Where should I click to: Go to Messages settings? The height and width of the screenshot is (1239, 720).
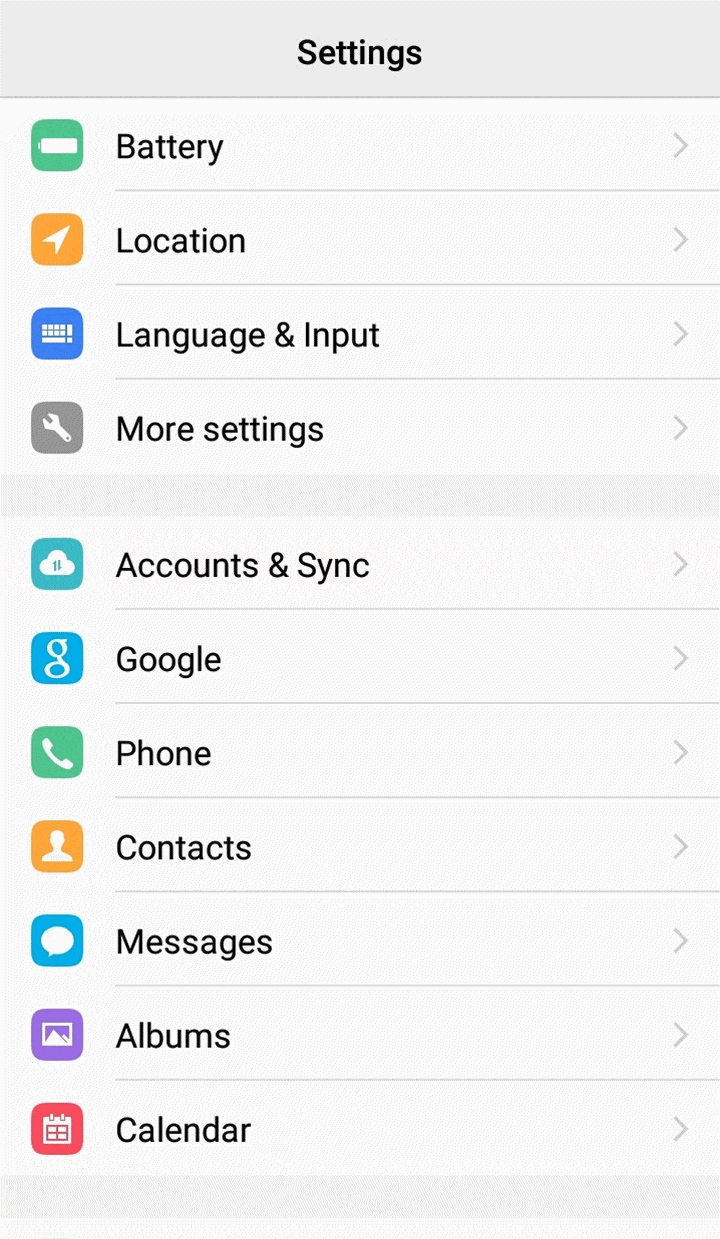(x=360, y=940)
